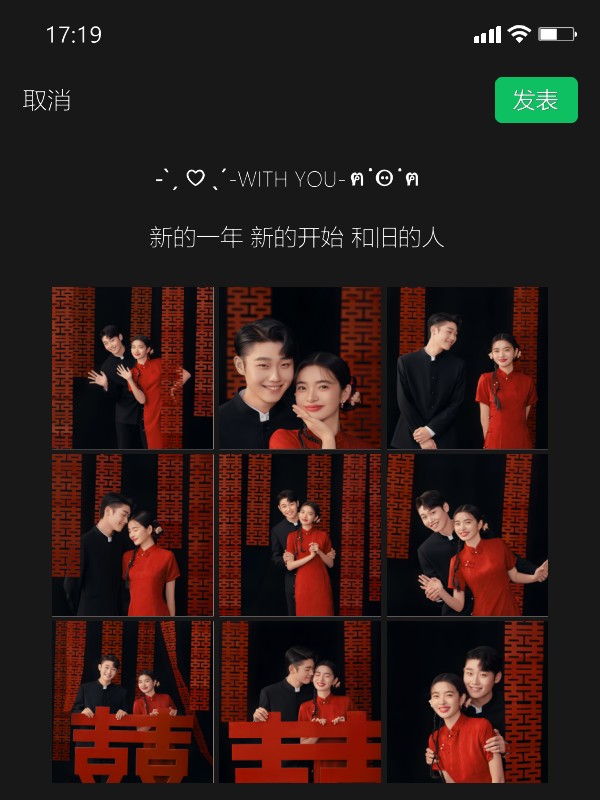
Task: View the photo of the man holding her shoulders
Action: pos(467,702)
